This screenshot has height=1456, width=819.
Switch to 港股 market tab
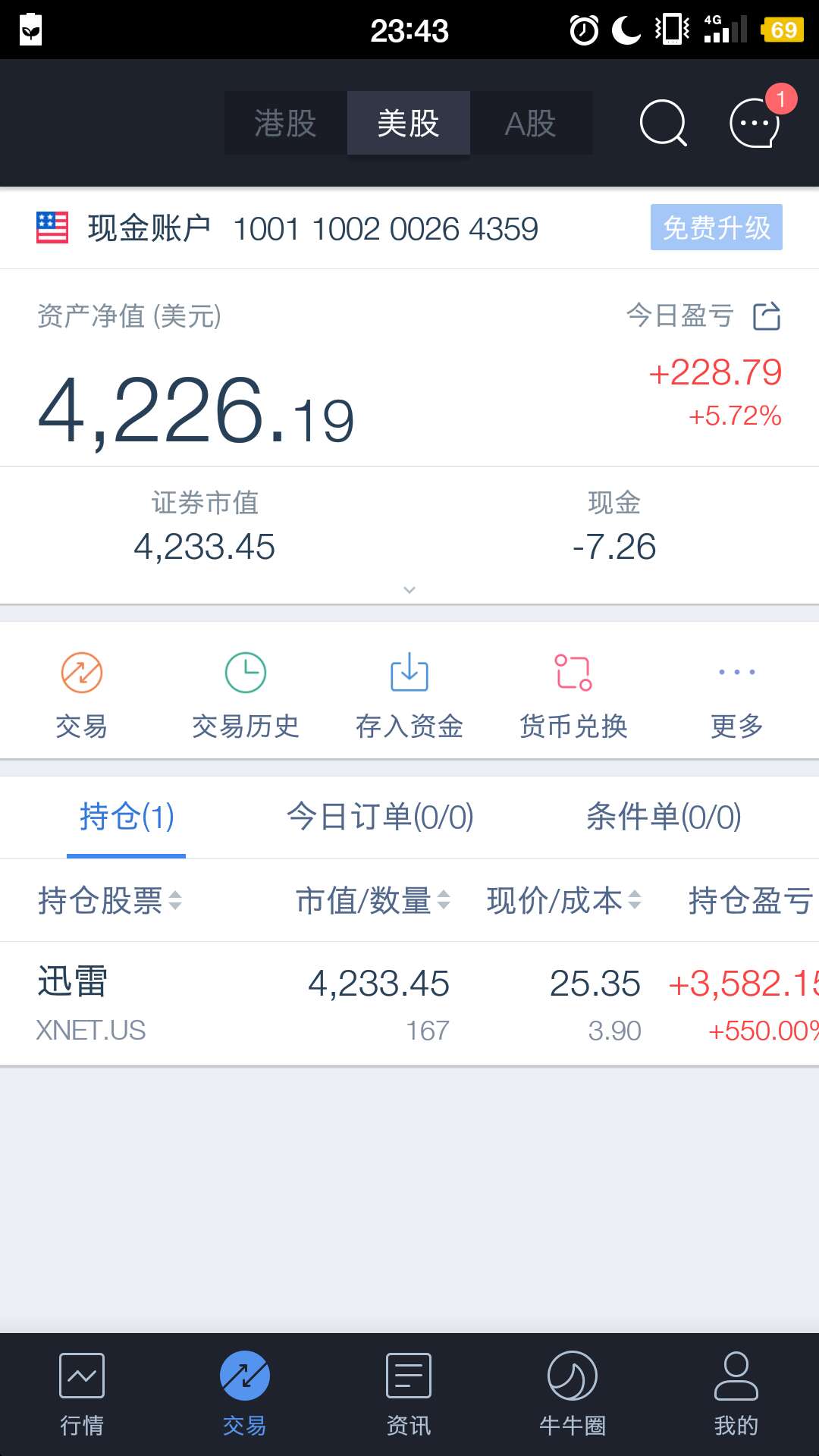coord(285,124)
